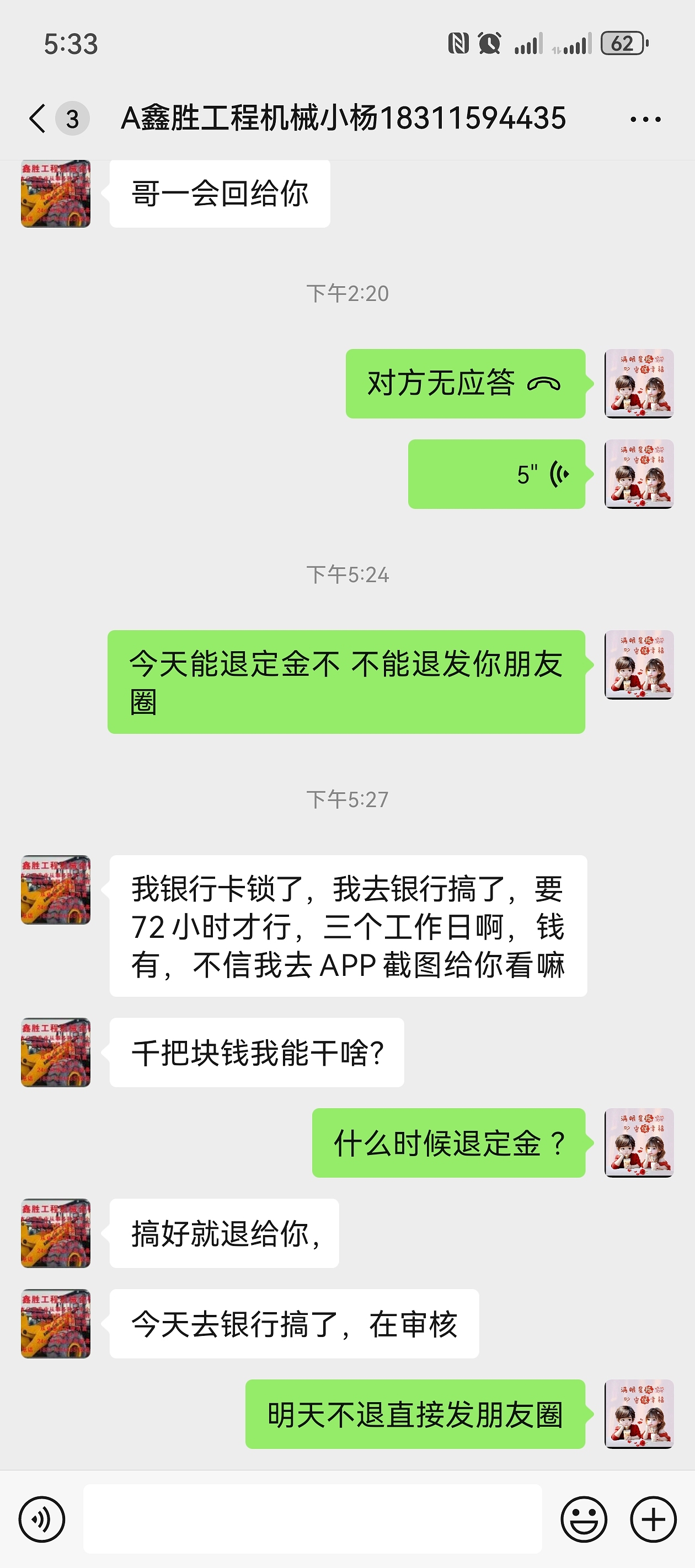695x1568 pixels.
Task: Open the emoji sticker panel
Action: click(584, 1520)
